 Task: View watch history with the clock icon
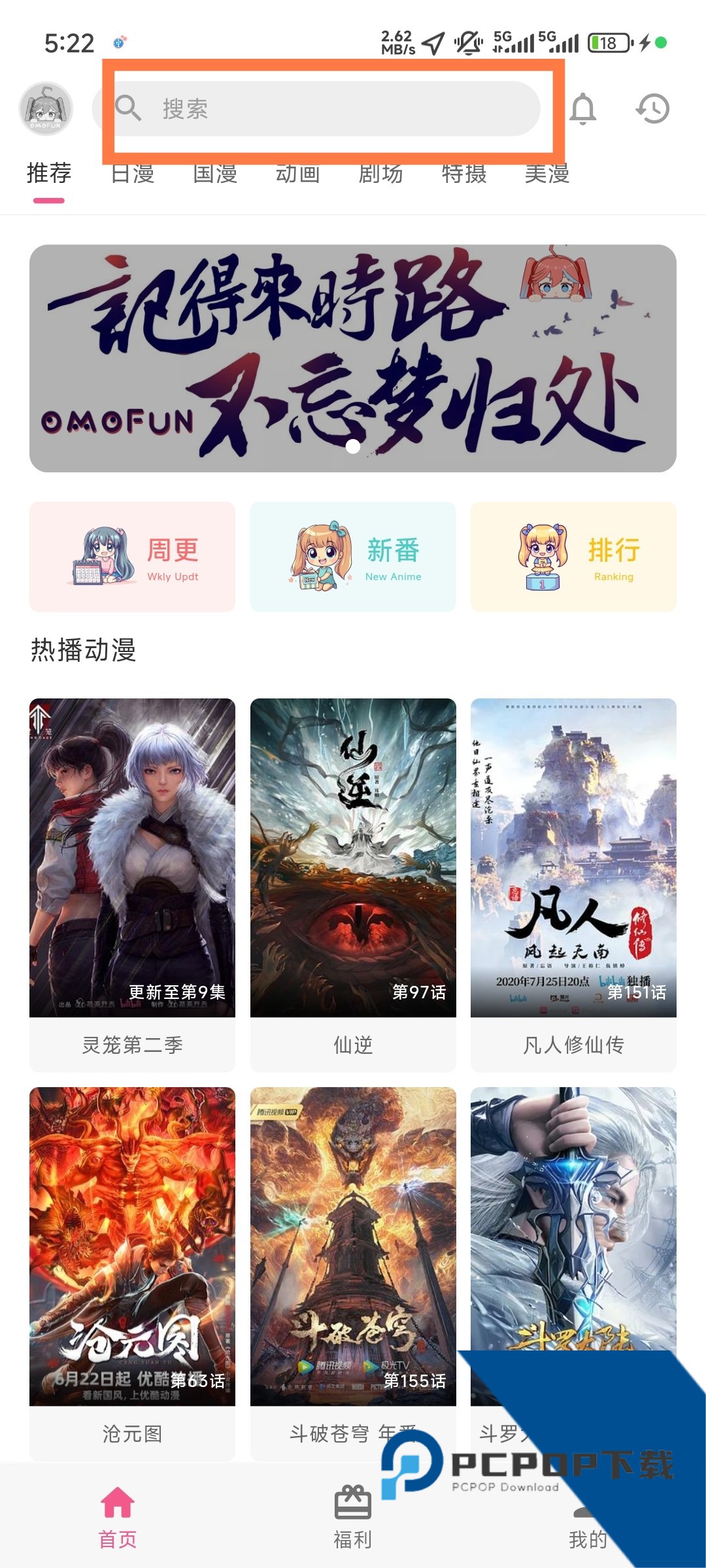[x=653, y=108]
